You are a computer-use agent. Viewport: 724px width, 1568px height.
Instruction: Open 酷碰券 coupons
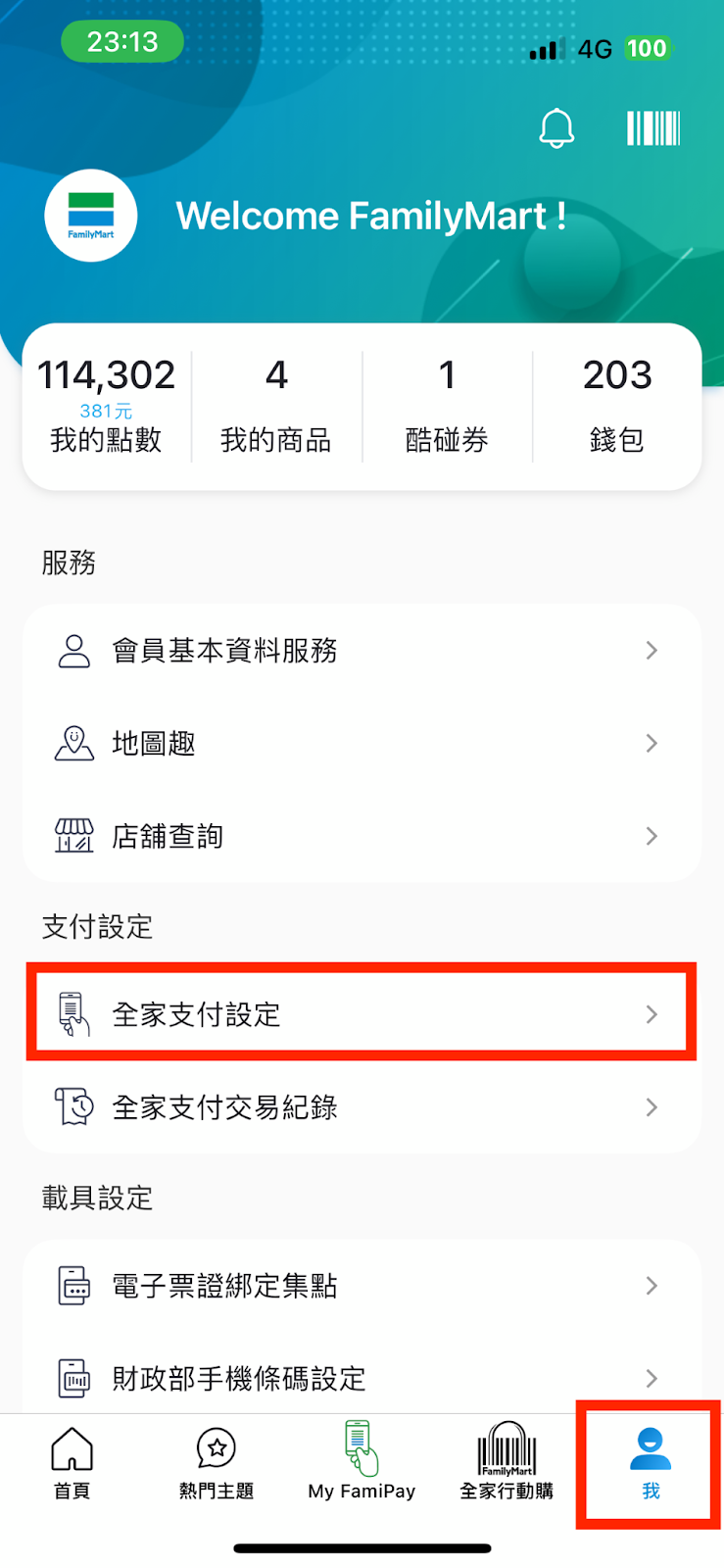tap(447, 405)
